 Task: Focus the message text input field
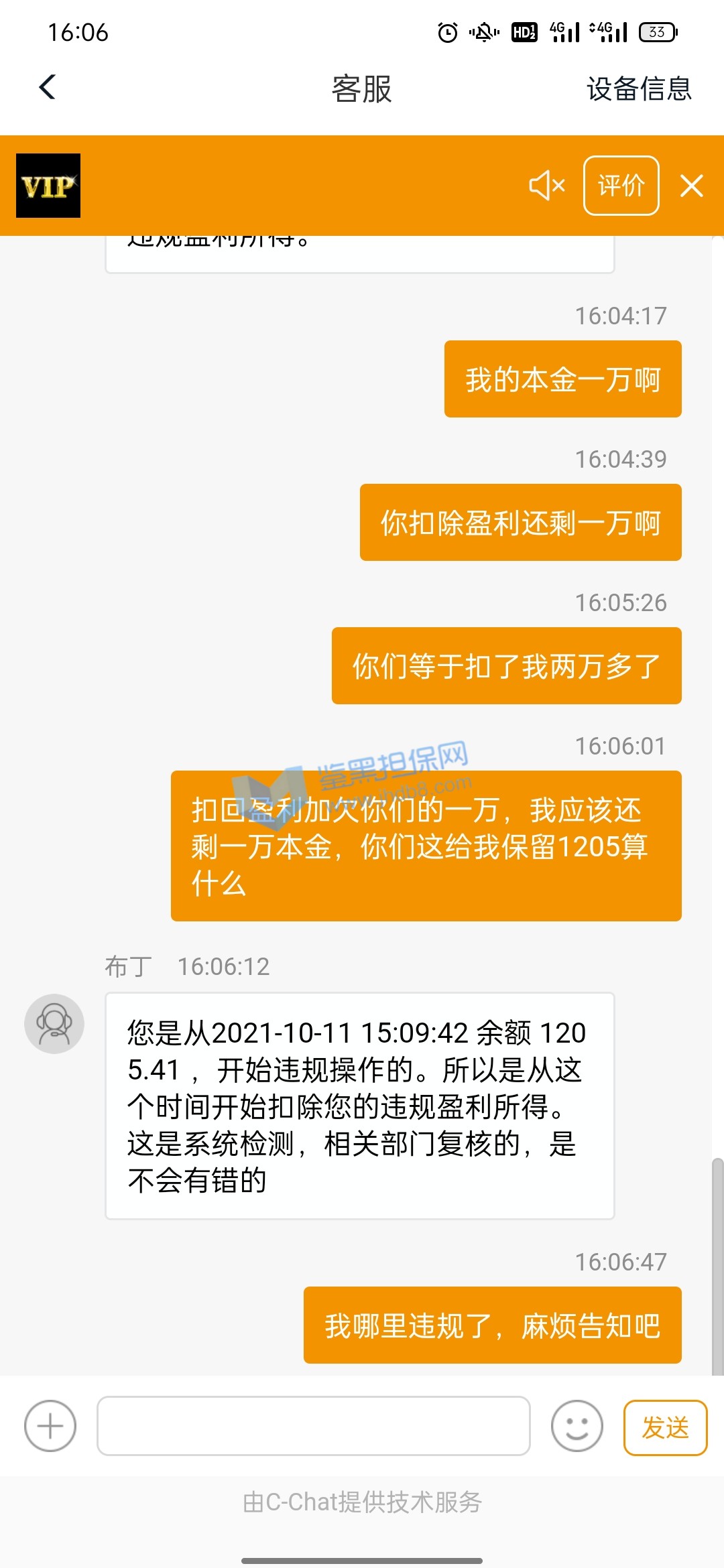click(x=313, y=1426)
